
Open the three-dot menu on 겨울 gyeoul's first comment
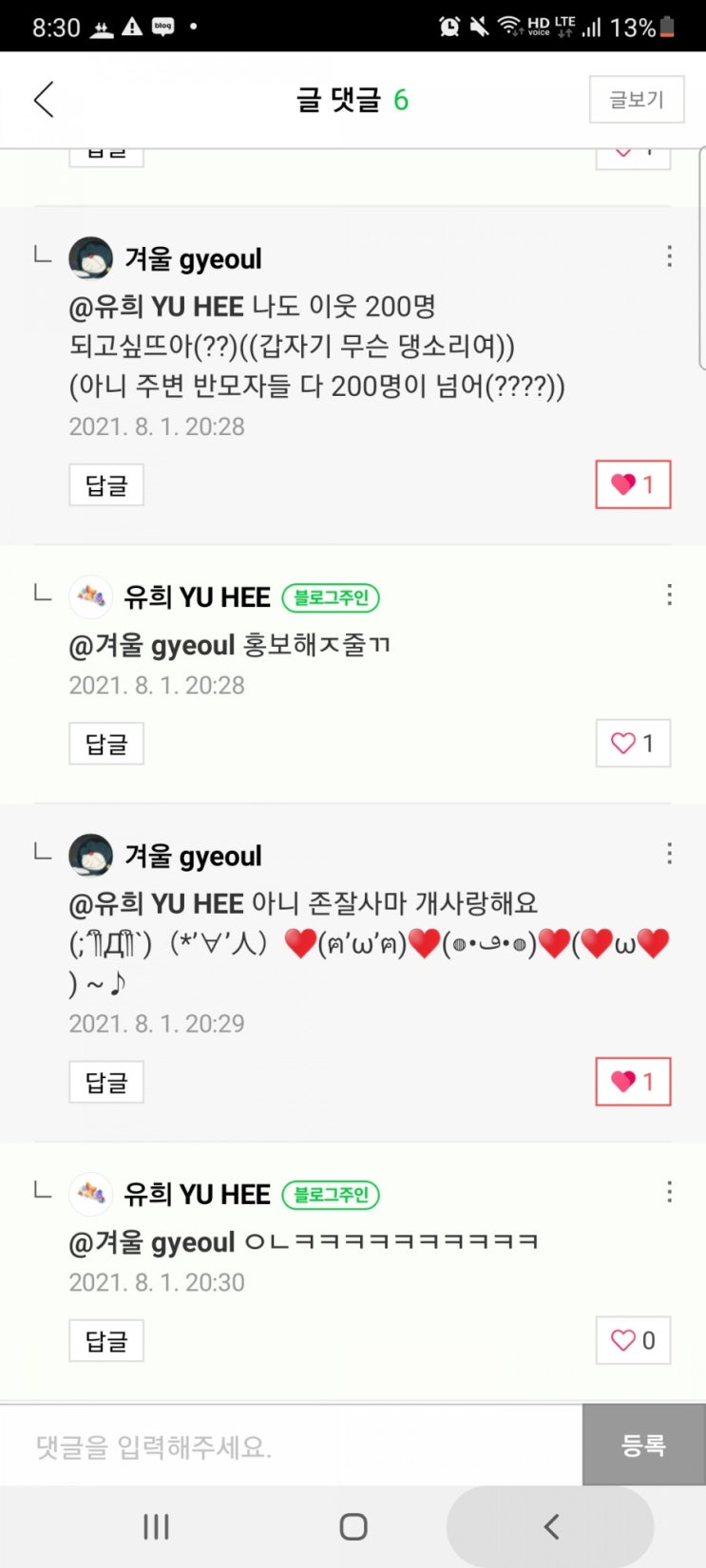(670, 256)
